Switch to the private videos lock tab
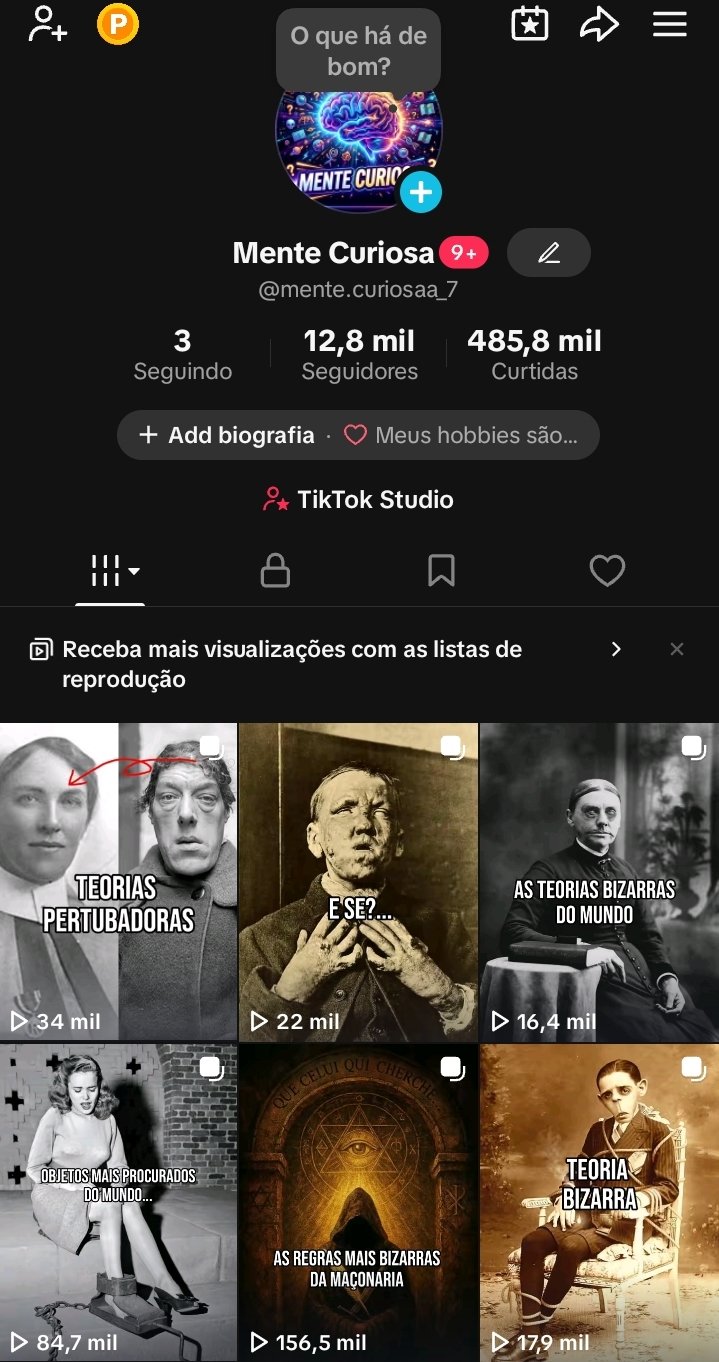Image resolution: width=719 pixels, height=1362 pixels. (x=275, y=571)
